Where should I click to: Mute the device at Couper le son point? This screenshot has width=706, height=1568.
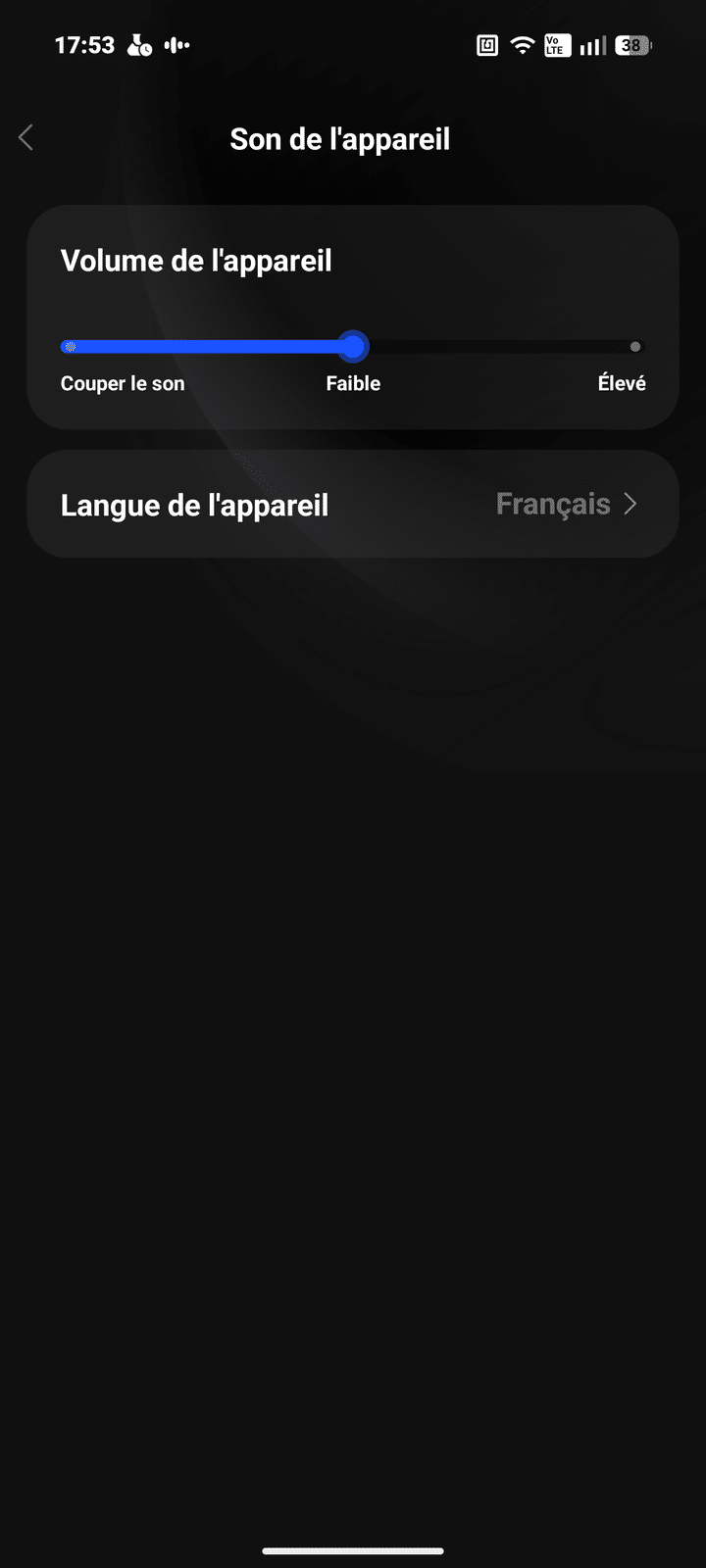pyautogui.click(x=70, y=347)
